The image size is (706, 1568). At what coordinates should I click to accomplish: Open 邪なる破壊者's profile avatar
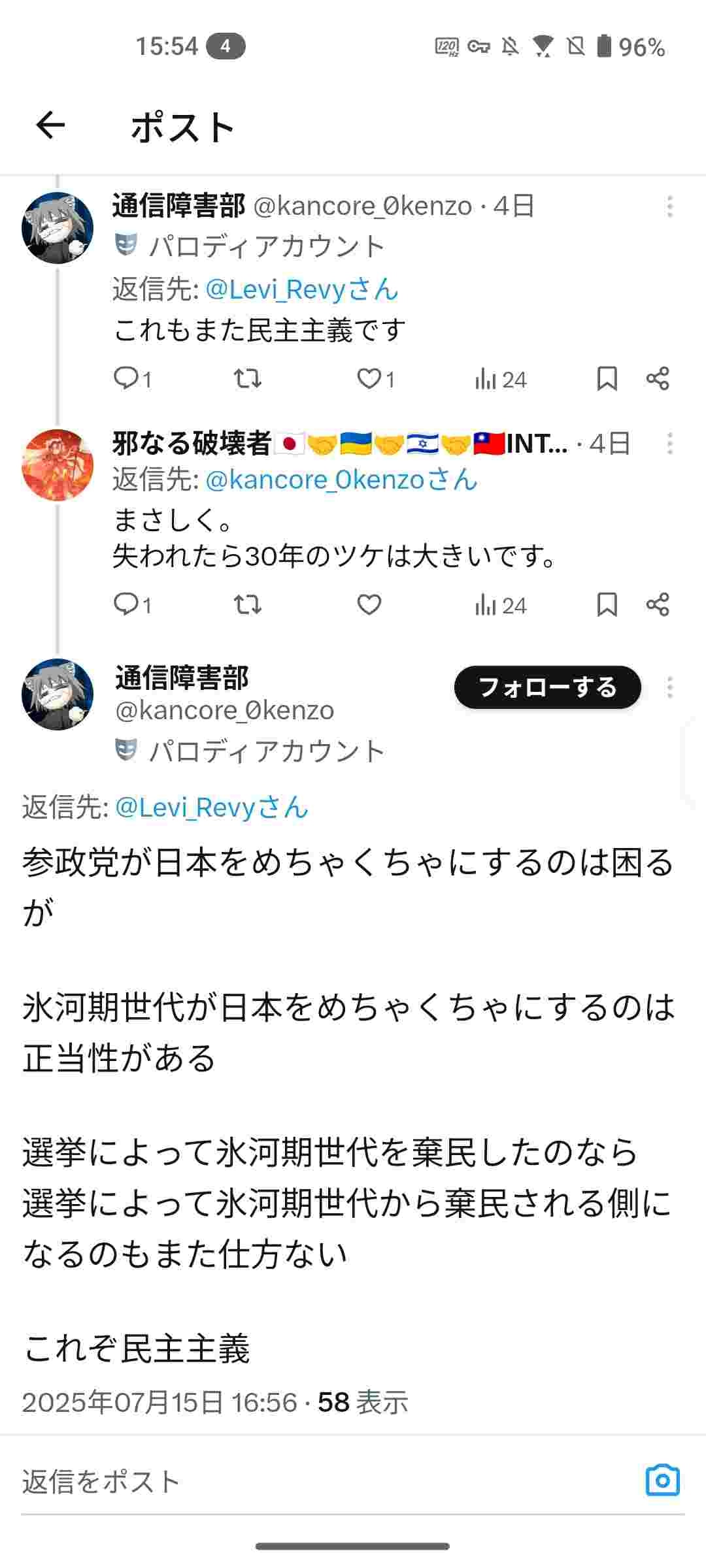click(58, 465)
